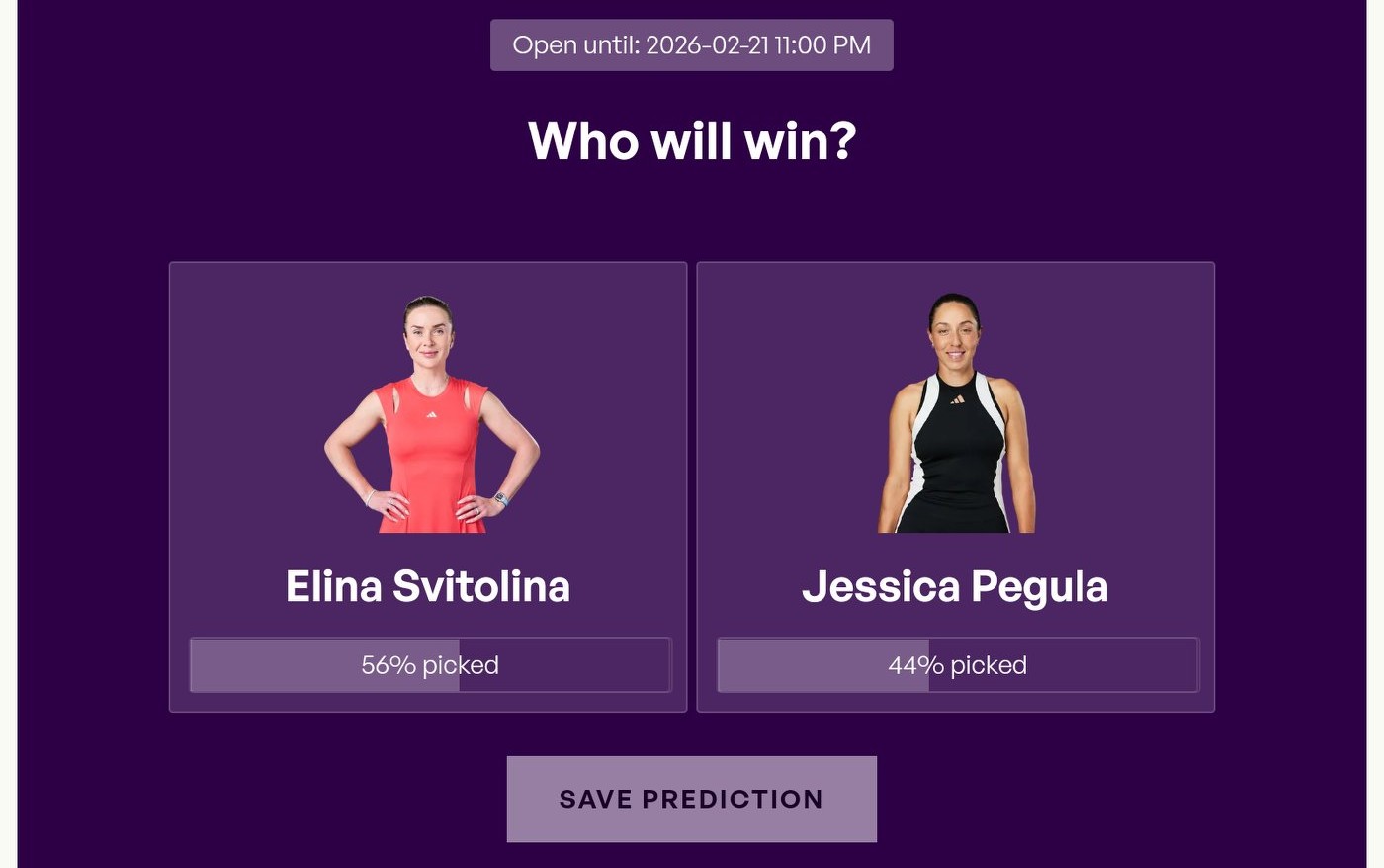Tap the Save Prediction button
Viewport: 1384px width, 868px height.
tap(691, 799)
